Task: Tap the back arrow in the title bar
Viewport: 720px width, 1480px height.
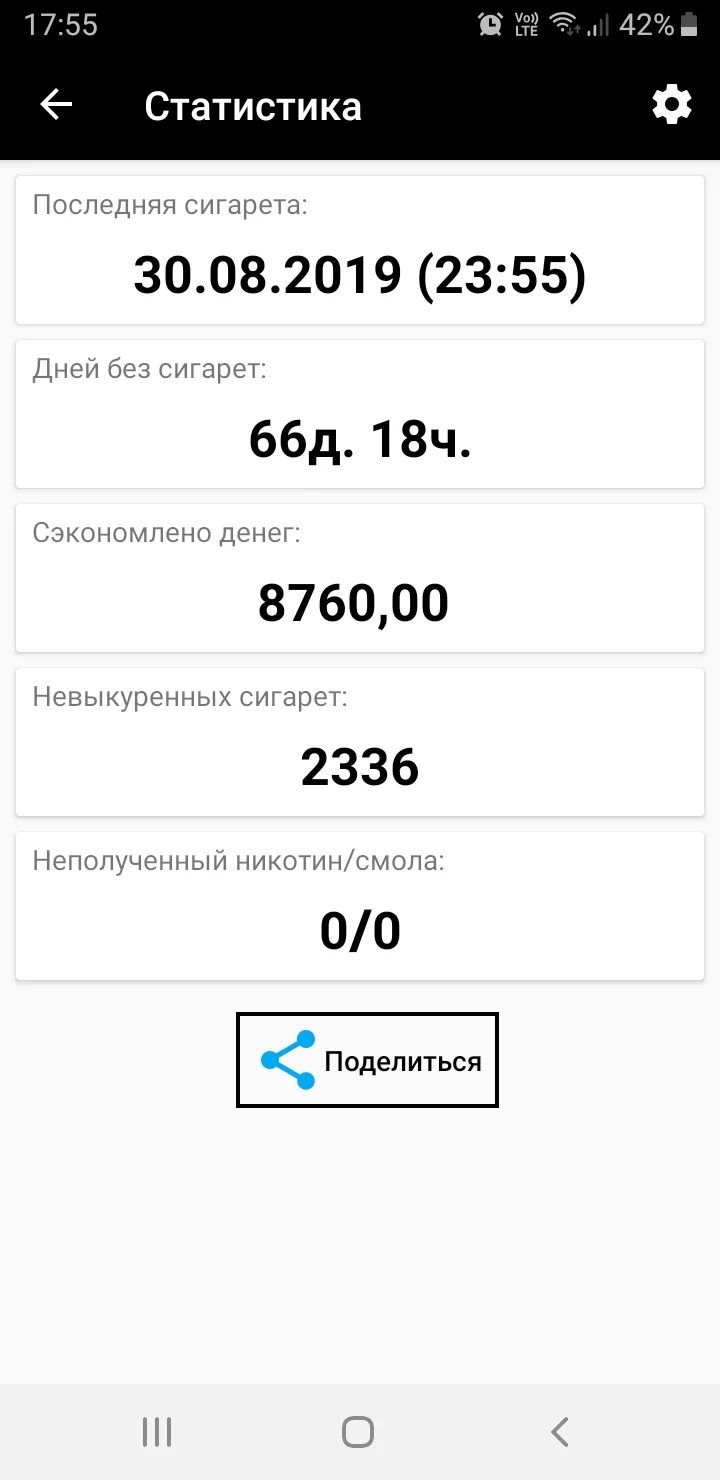Action: 56,103
